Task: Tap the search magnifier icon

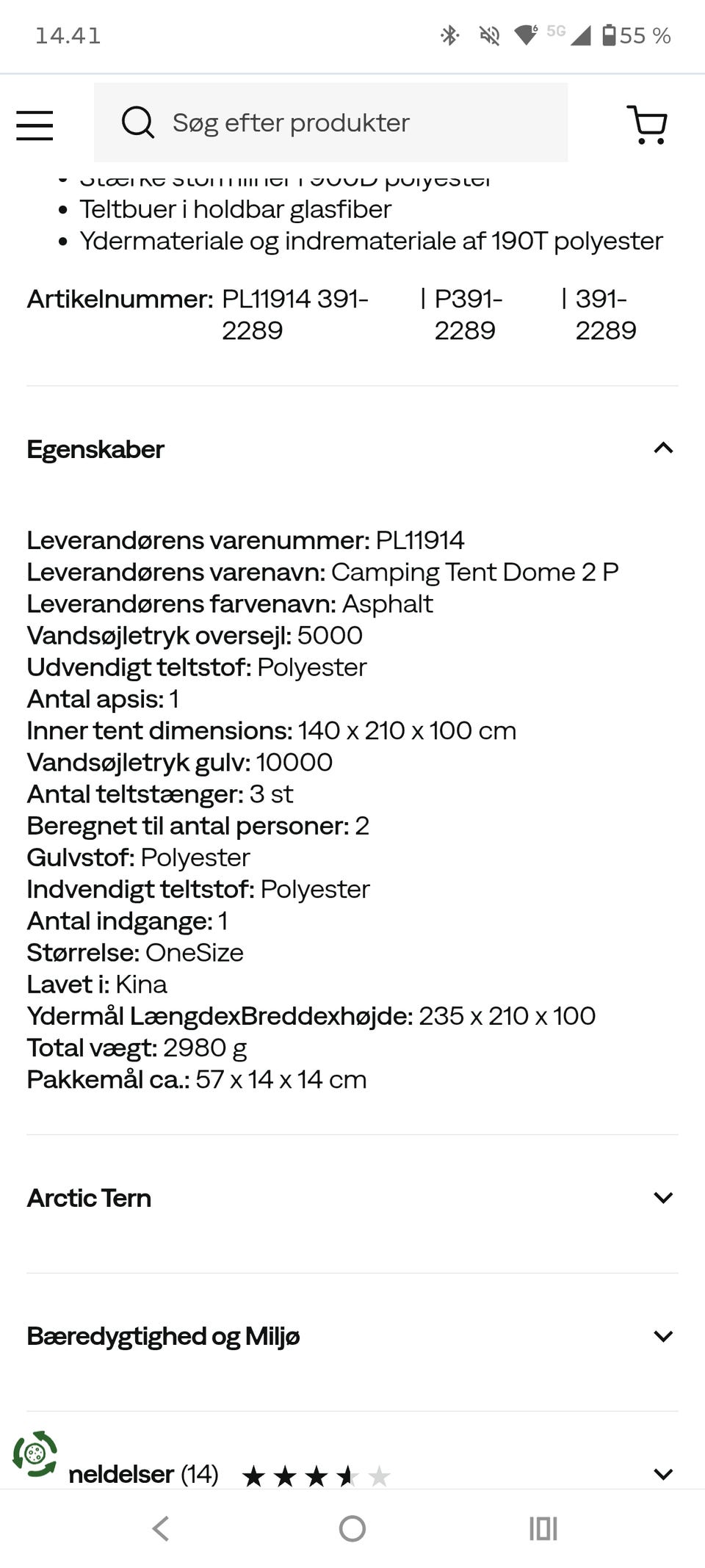Action: pos(137,122)
